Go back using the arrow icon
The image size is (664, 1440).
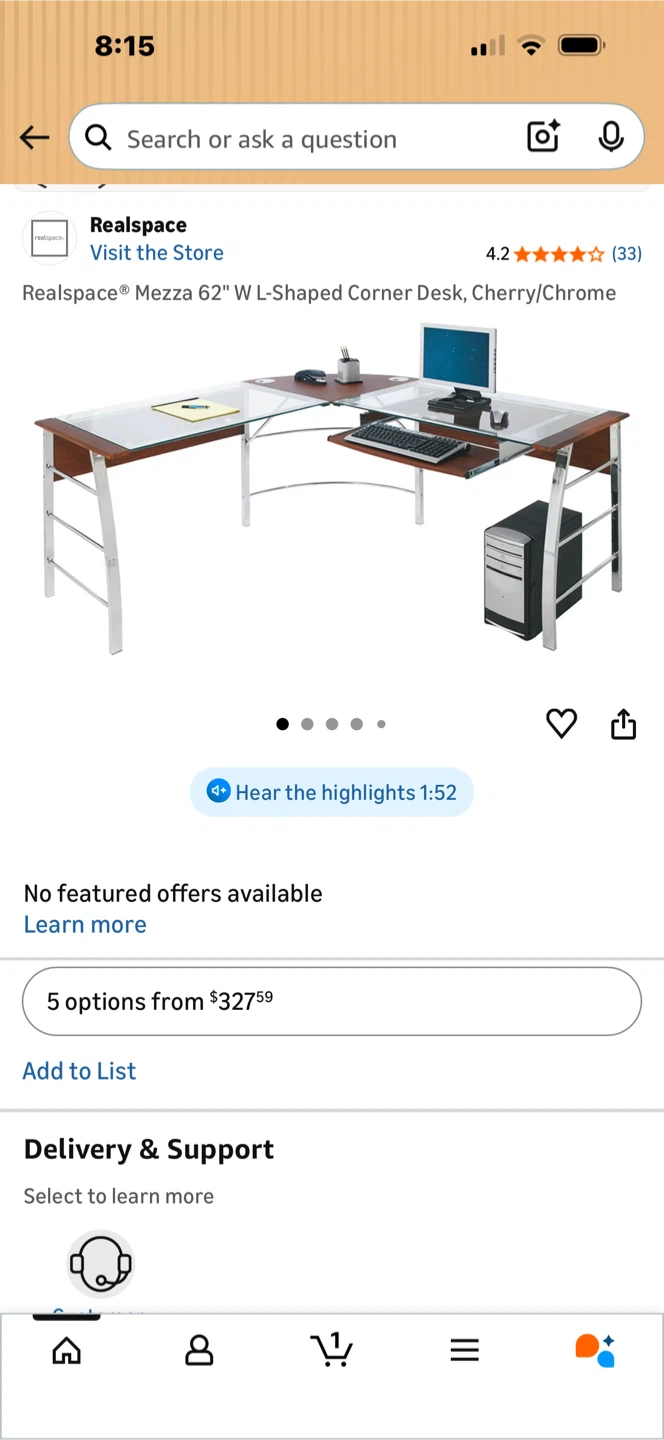pyautogui.click(x=34, y=138)
